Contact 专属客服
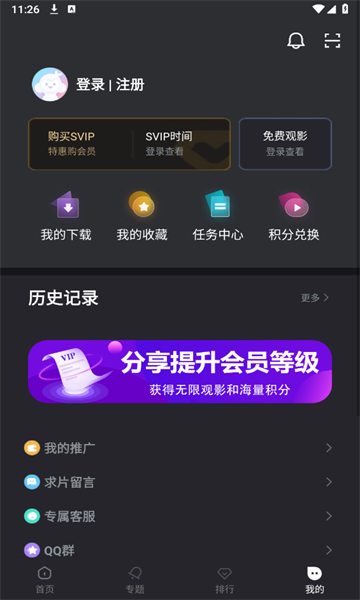This screenshot has height=600, width=360. click(x=180, y=516)
